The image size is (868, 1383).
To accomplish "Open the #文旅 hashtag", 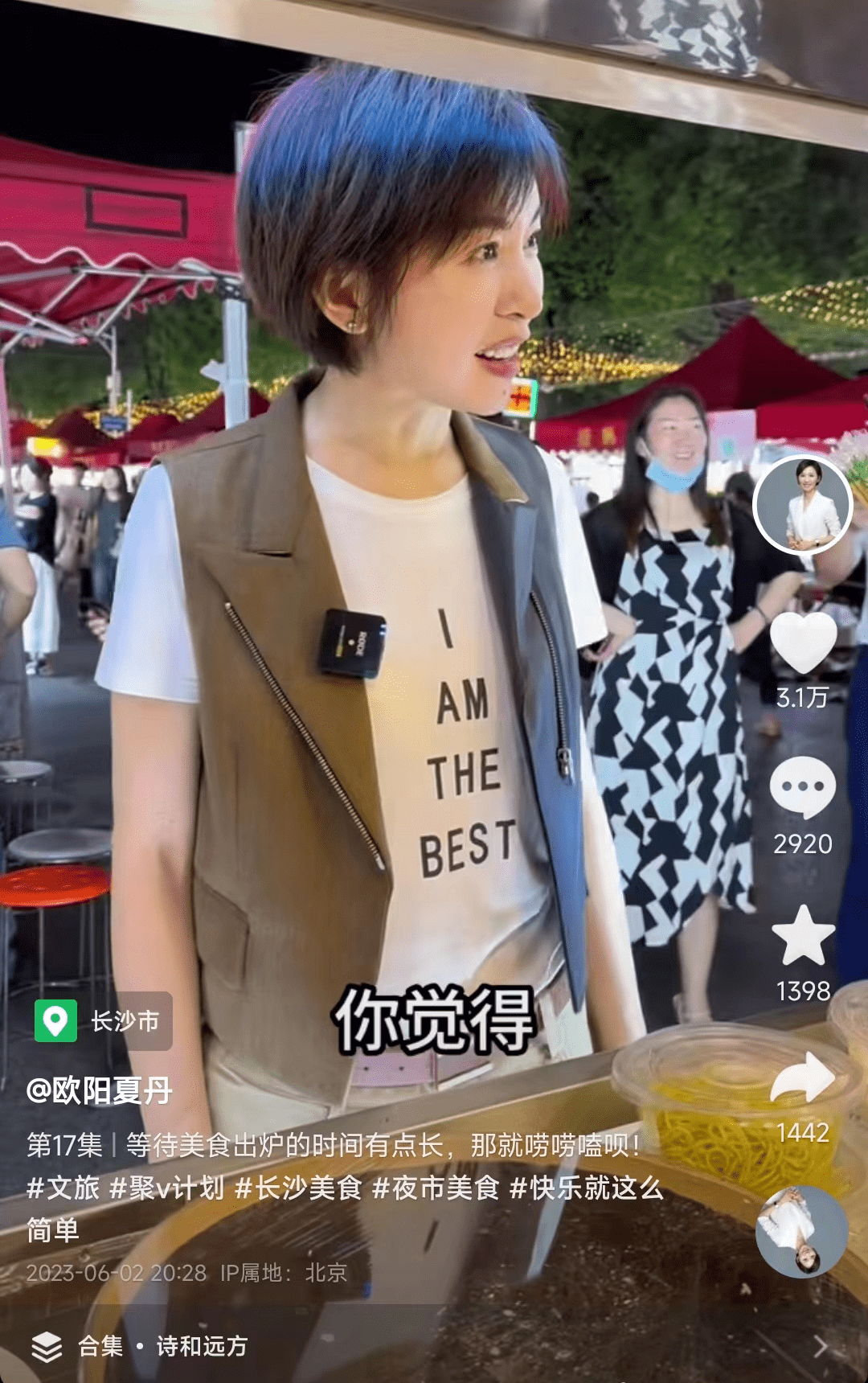I will click(63, 1188).
